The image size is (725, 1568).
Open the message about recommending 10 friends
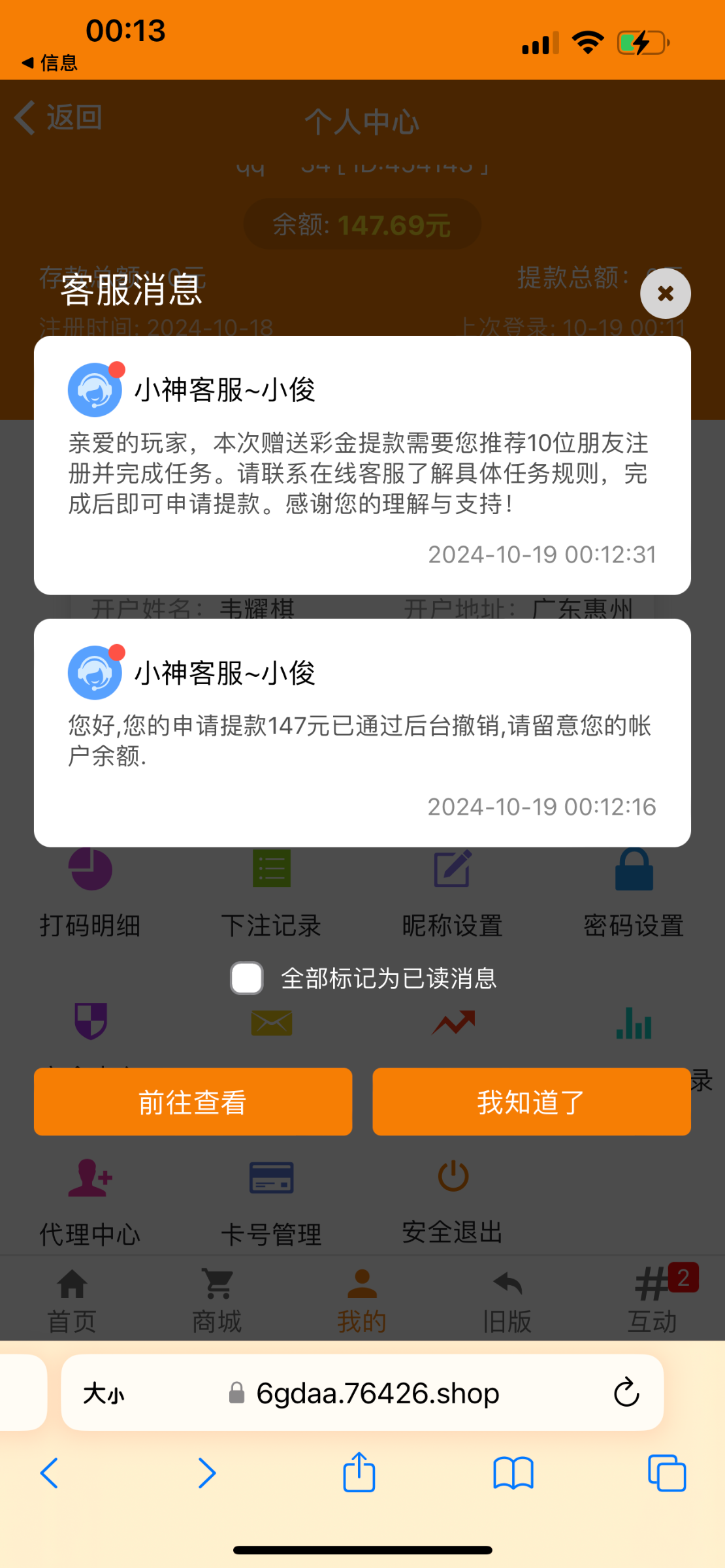tap(362, 465)
